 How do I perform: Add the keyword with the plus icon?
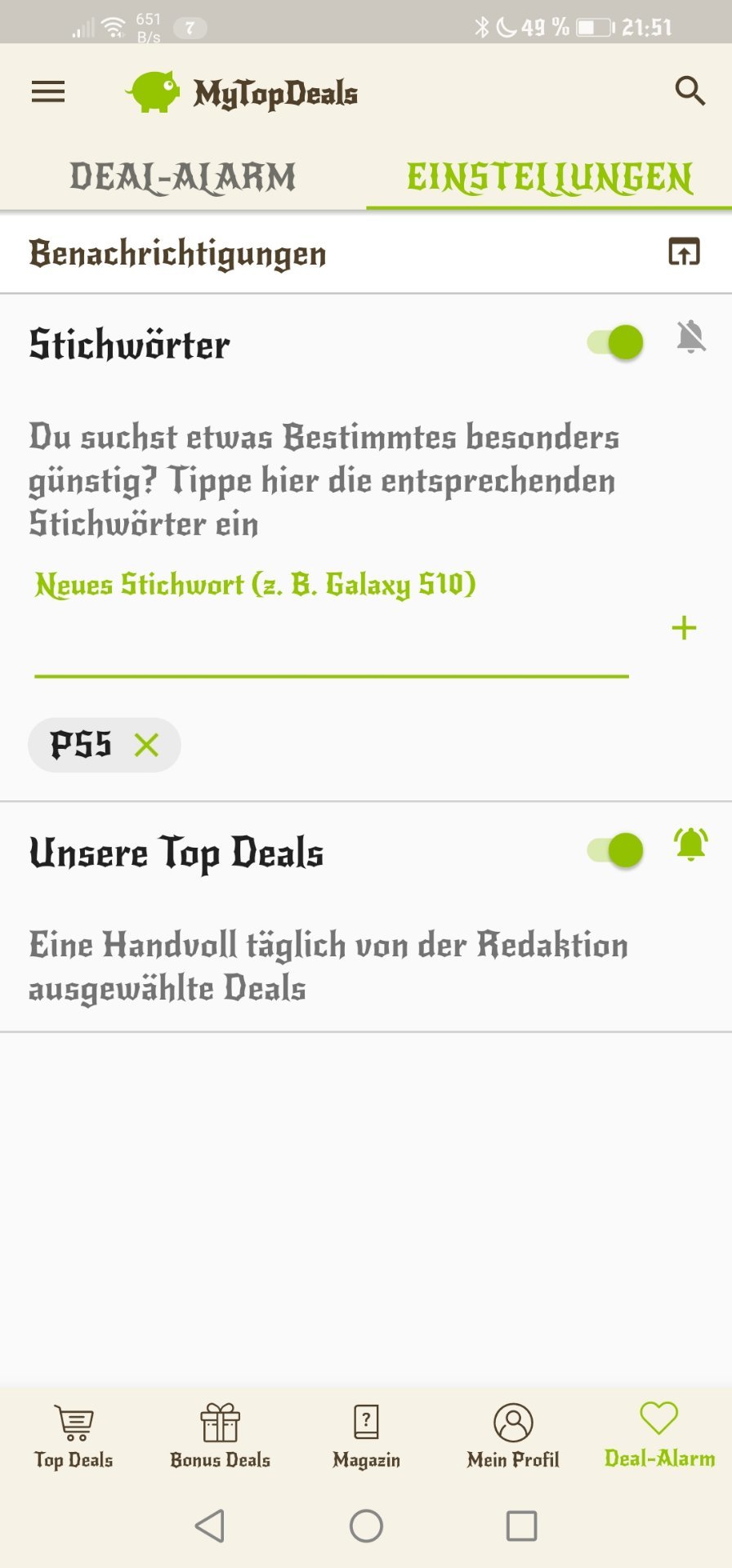684,628
